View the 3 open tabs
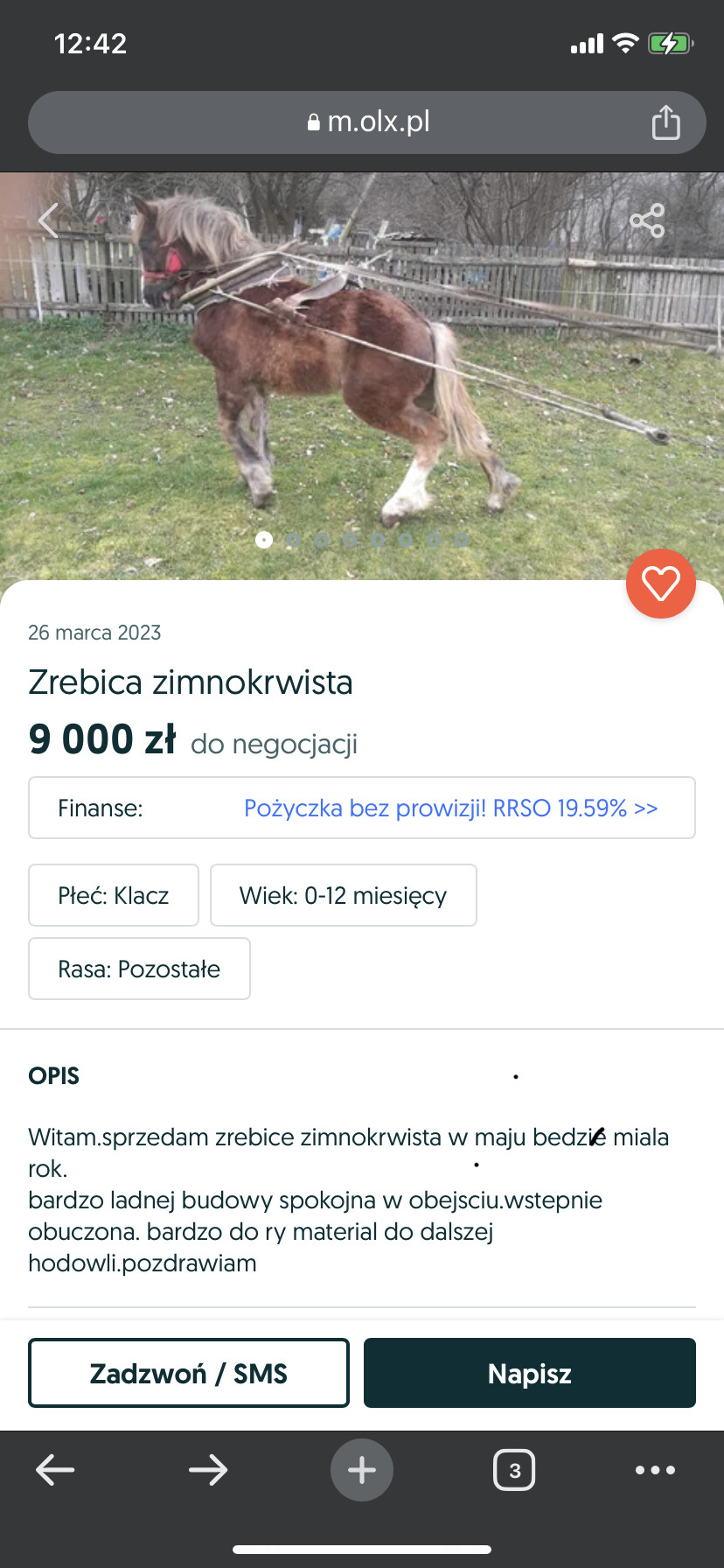This screenshot has width=724, height=1568. click(514, 1470)
